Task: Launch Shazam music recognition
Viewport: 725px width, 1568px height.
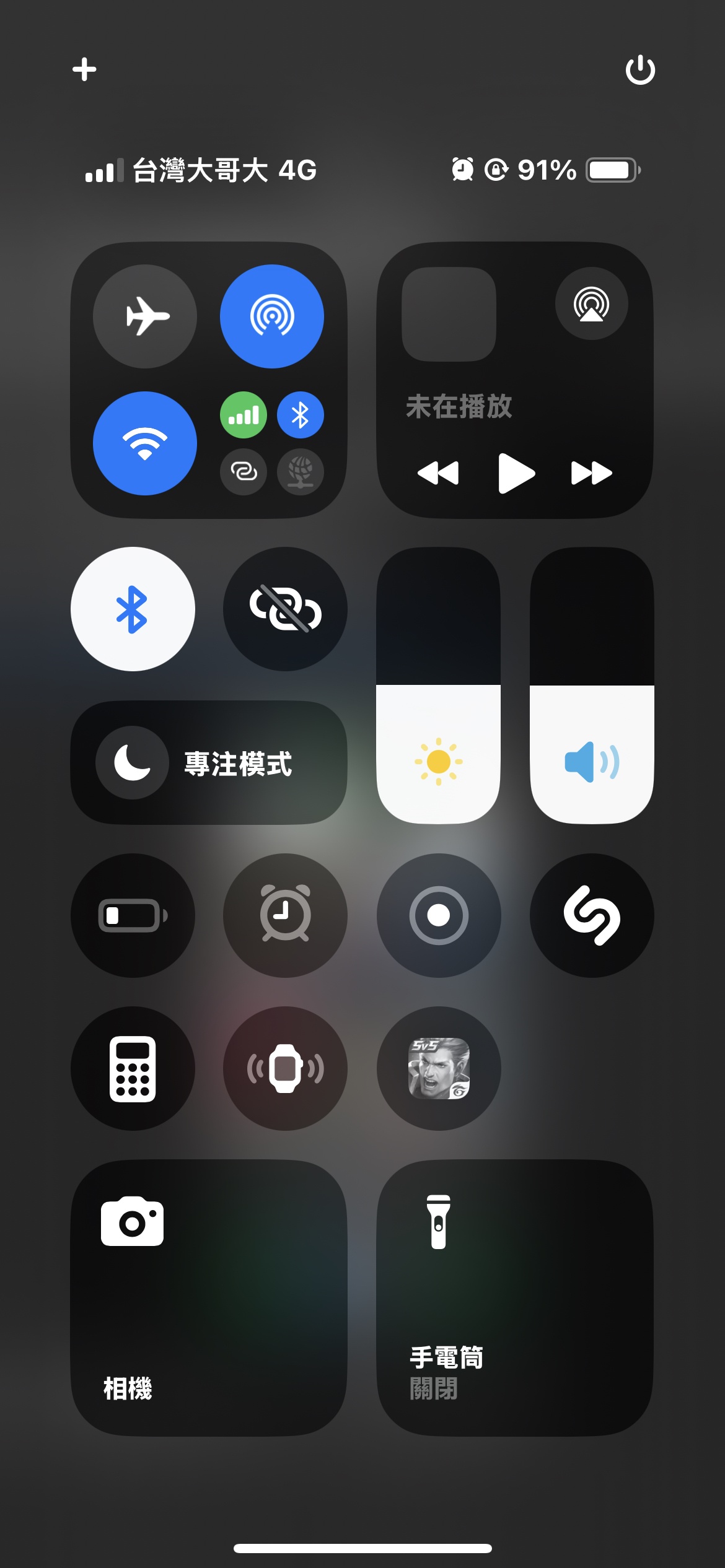Action: [x=592, y=915]
